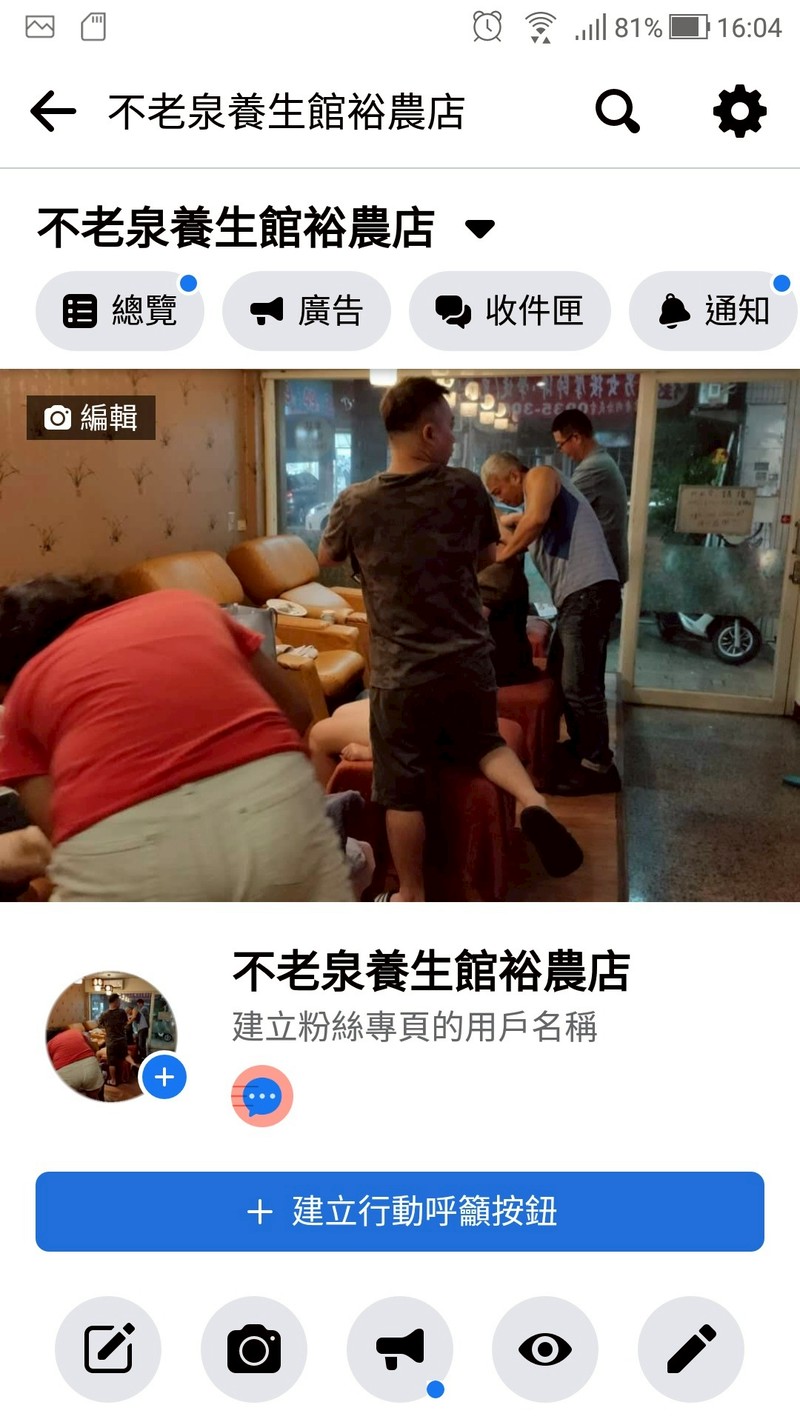Tap 編輯 on the cover photo
The width and height of the screenshot is (800, 1422).
click(x=91, y=418)
